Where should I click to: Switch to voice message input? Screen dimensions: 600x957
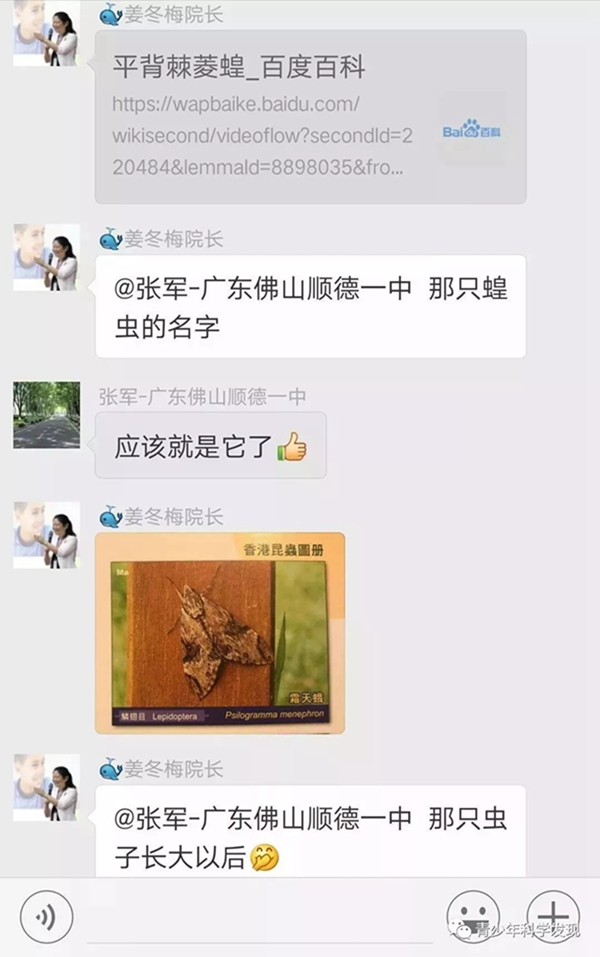pos(46,916)
